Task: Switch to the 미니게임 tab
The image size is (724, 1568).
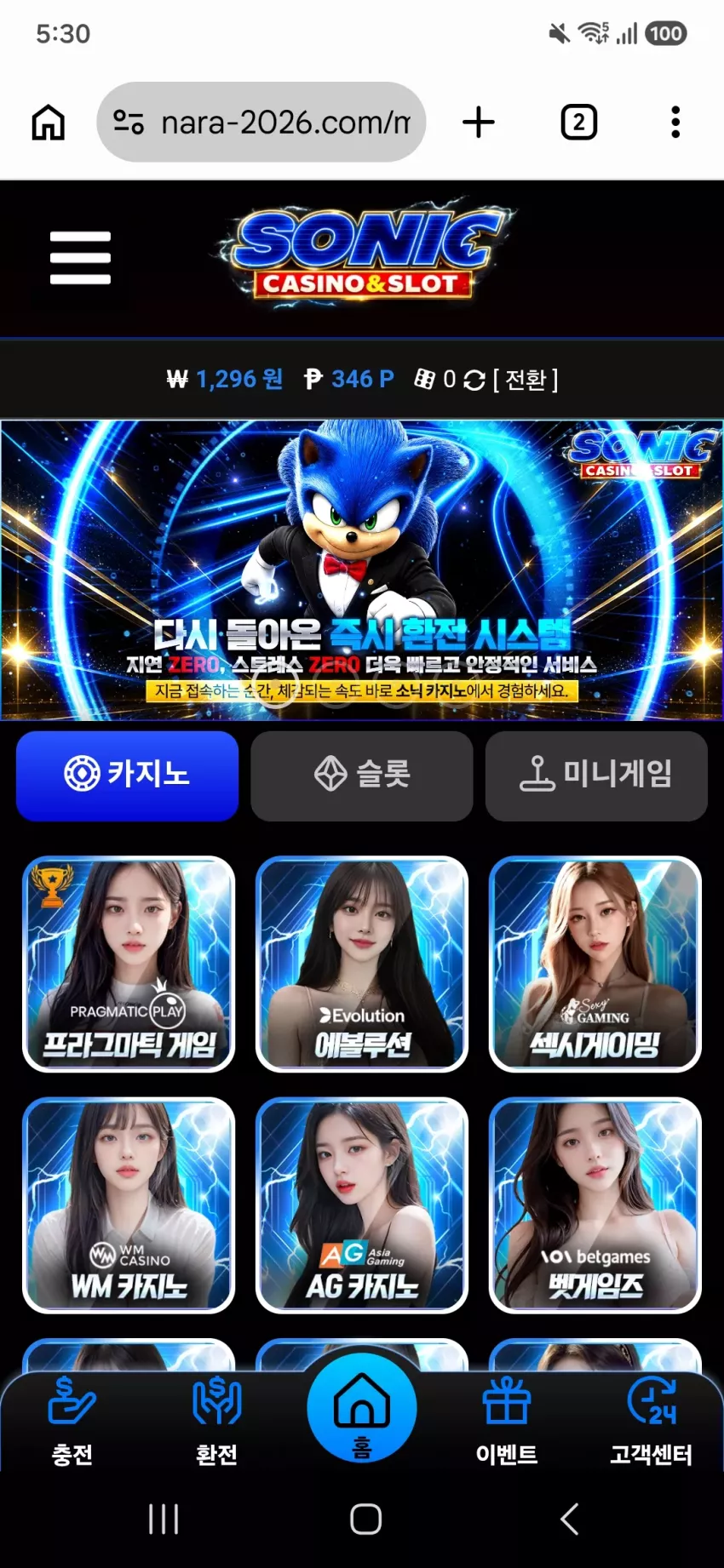Action: (x=596, y=775)
